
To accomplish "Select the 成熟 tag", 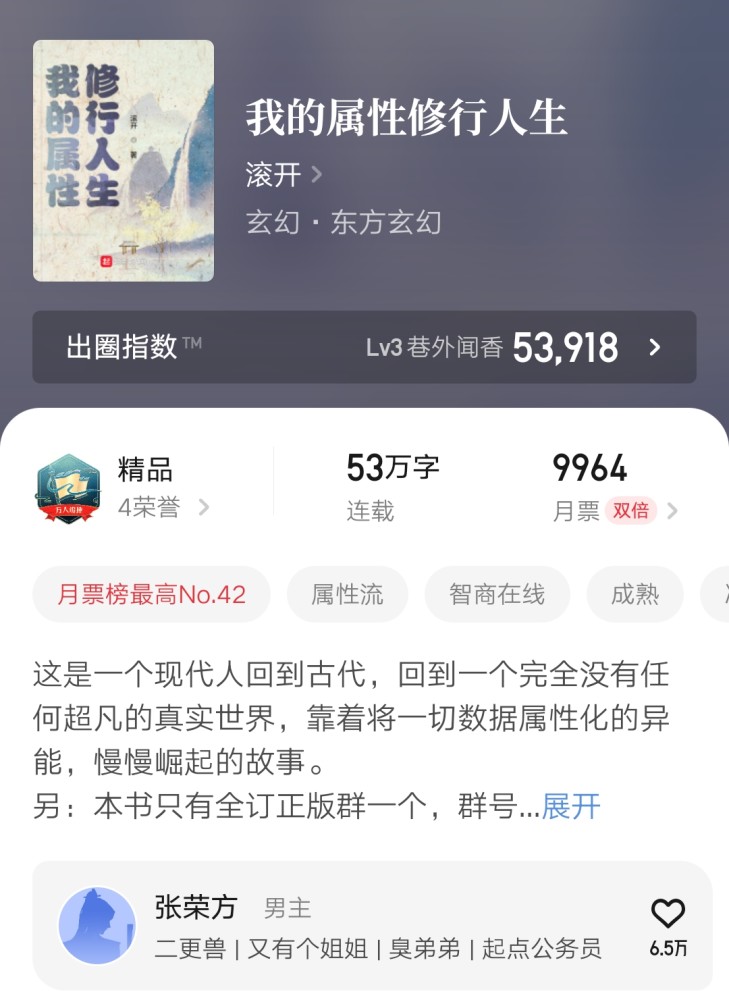I will click(x=635, y=594).
